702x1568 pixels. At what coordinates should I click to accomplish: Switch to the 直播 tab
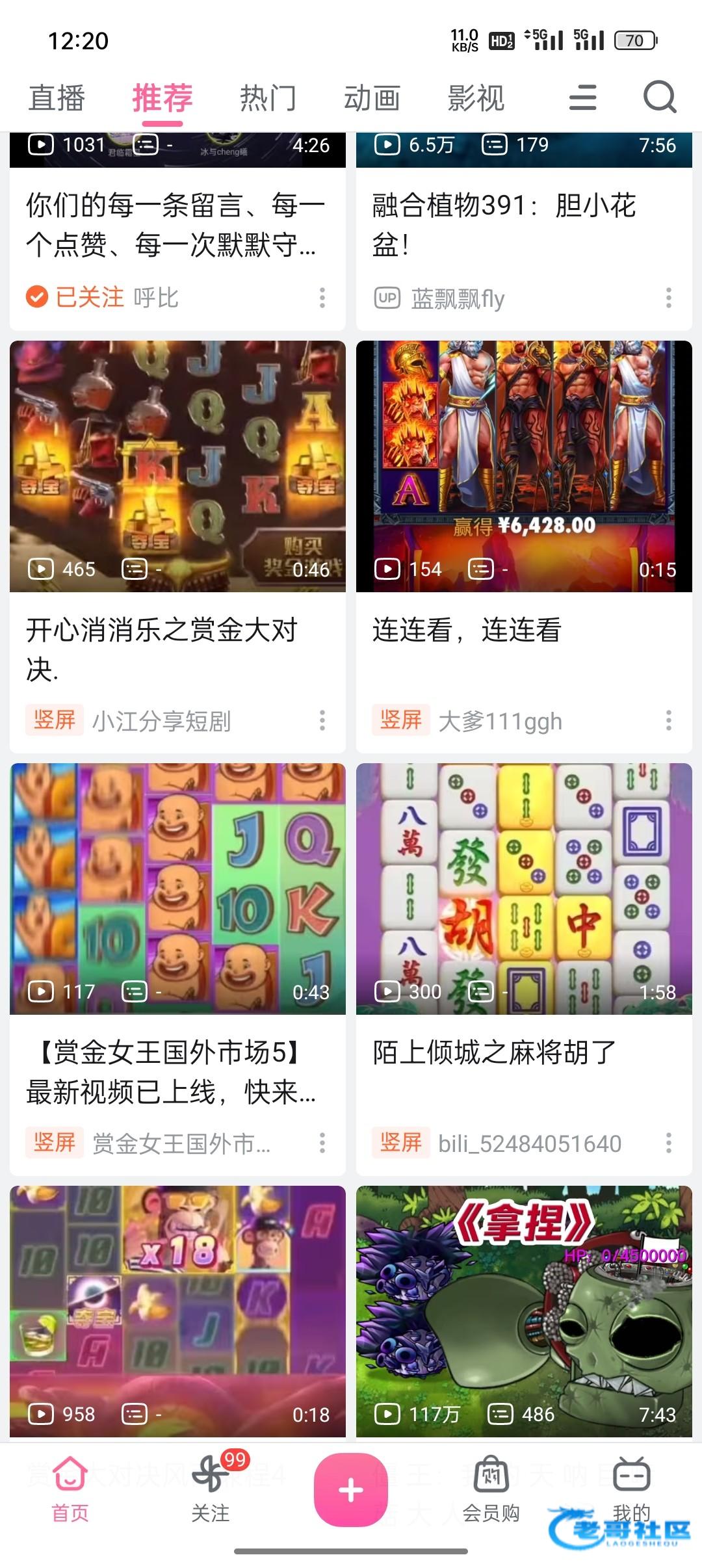57,98
